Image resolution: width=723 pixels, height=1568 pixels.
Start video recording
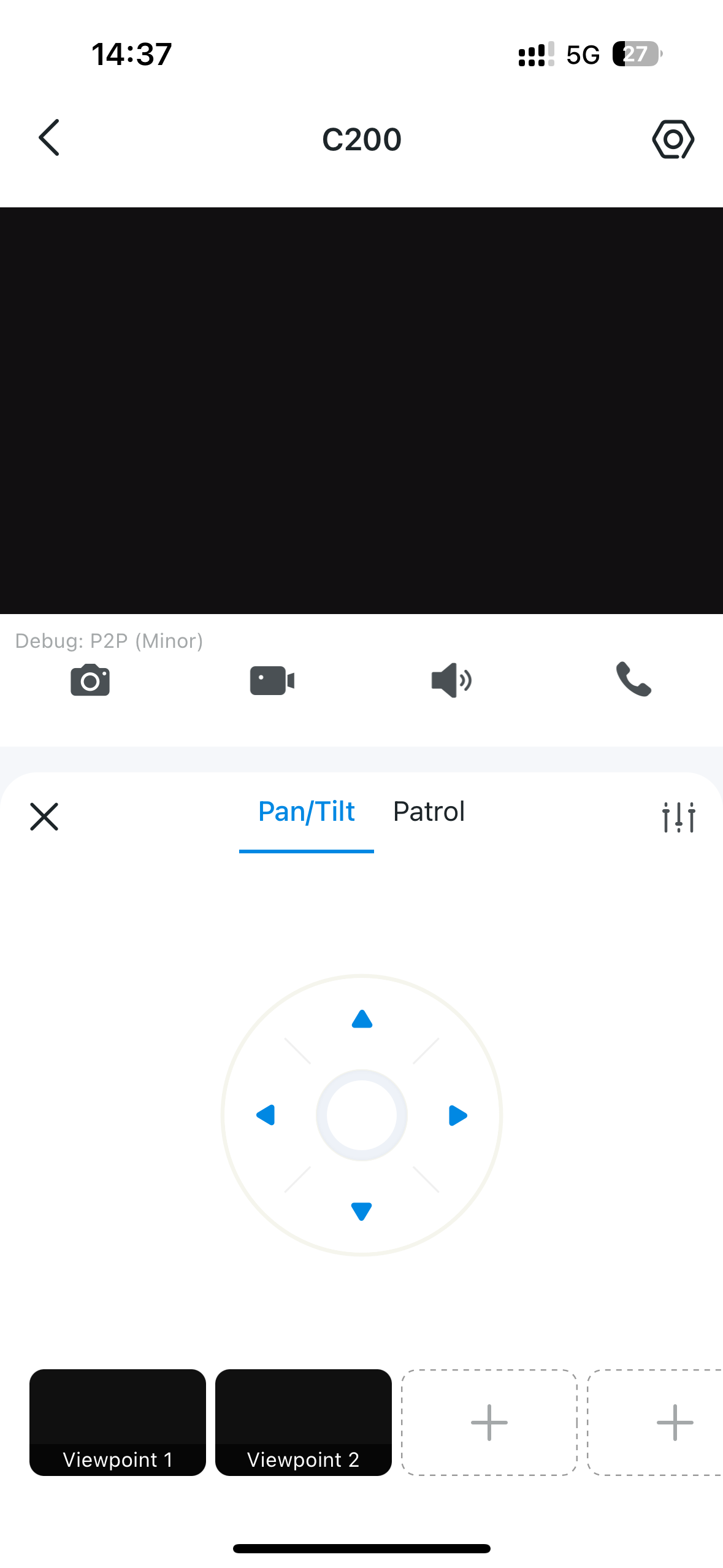(272, 680)
